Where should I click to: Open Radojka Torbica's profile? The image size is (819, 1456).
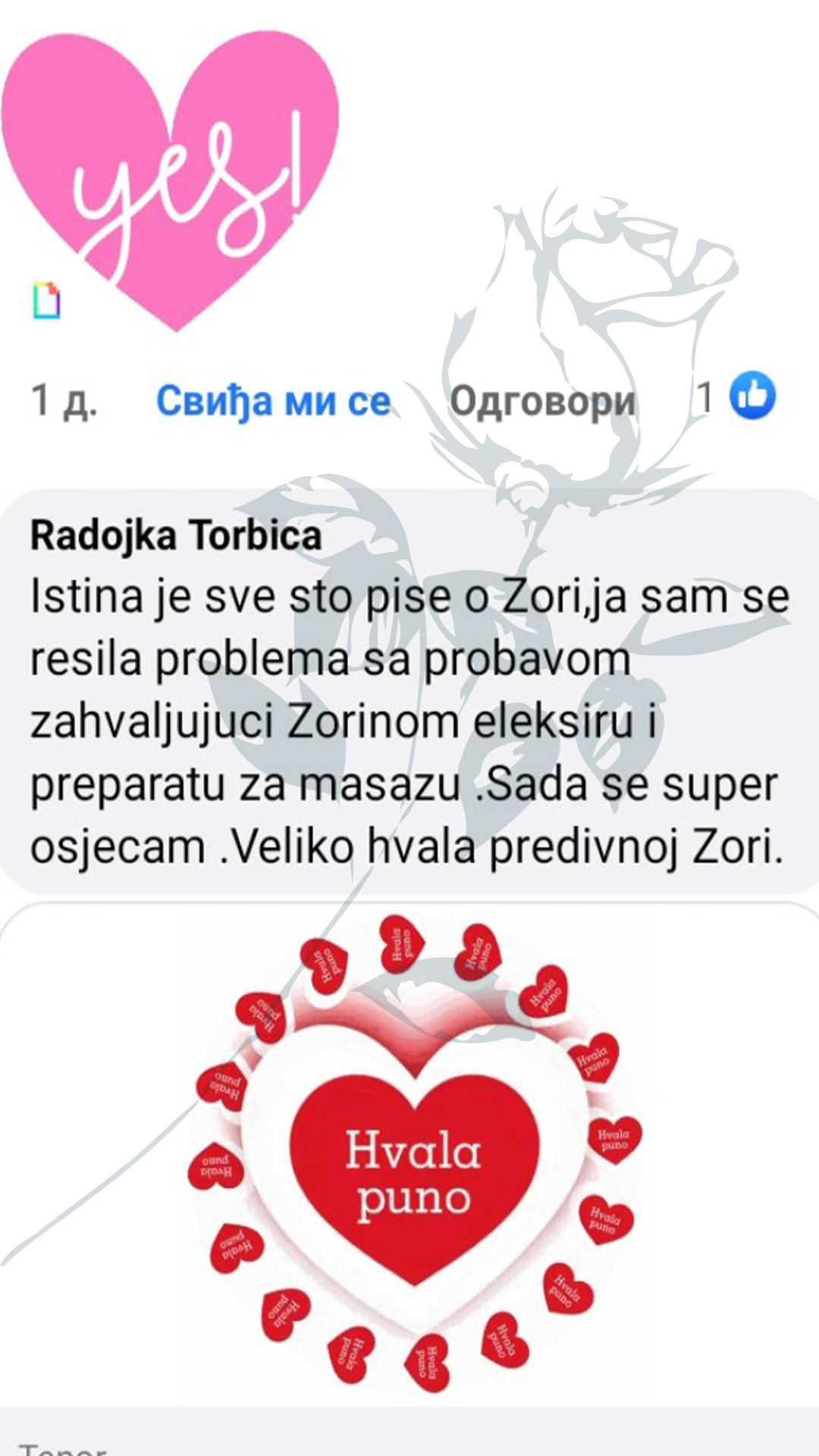pyautogui.click(x=176, y=535)
